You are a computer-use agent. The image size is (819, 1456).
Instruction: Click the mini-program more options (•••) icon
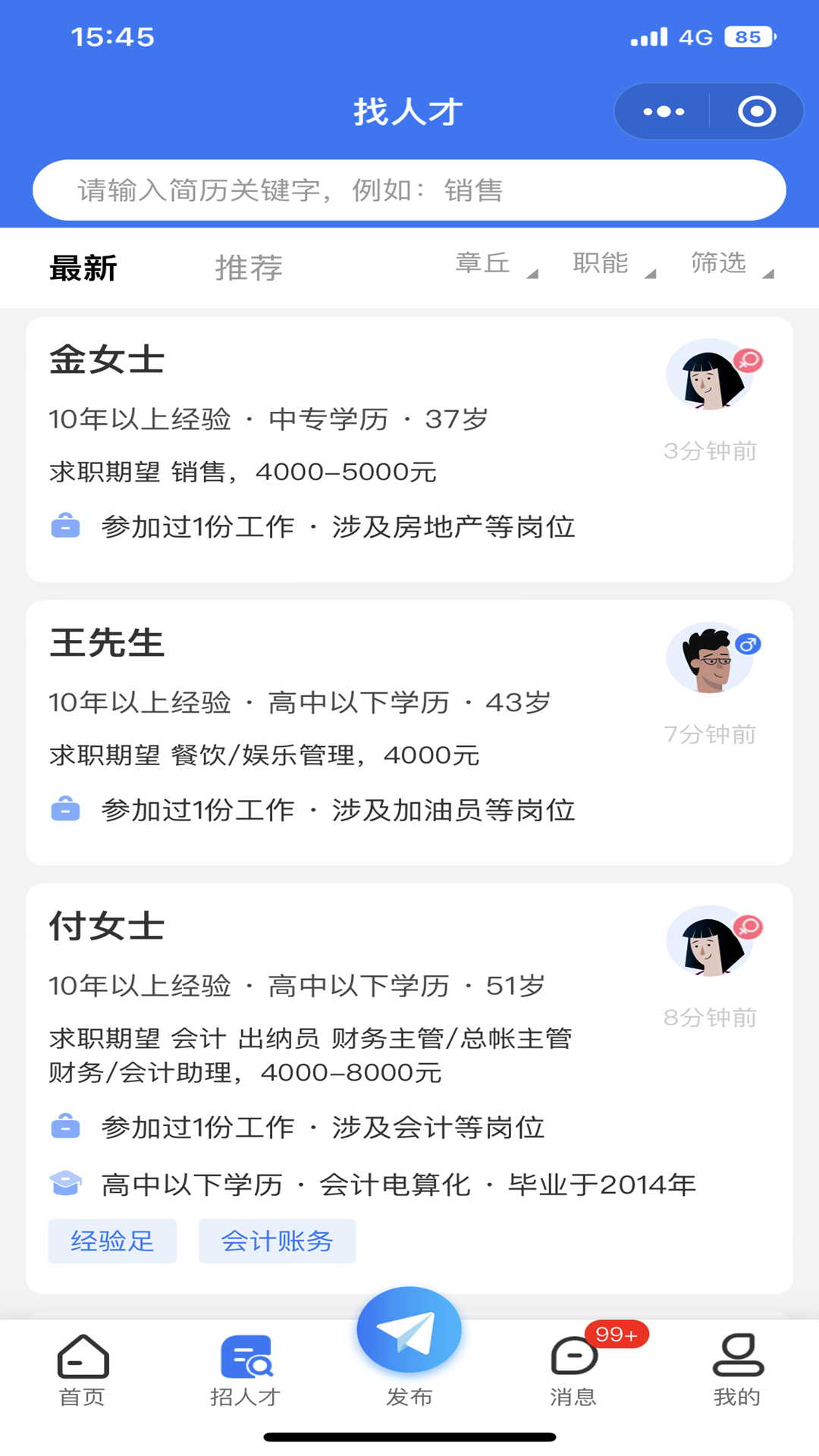[x=662, y=111]
